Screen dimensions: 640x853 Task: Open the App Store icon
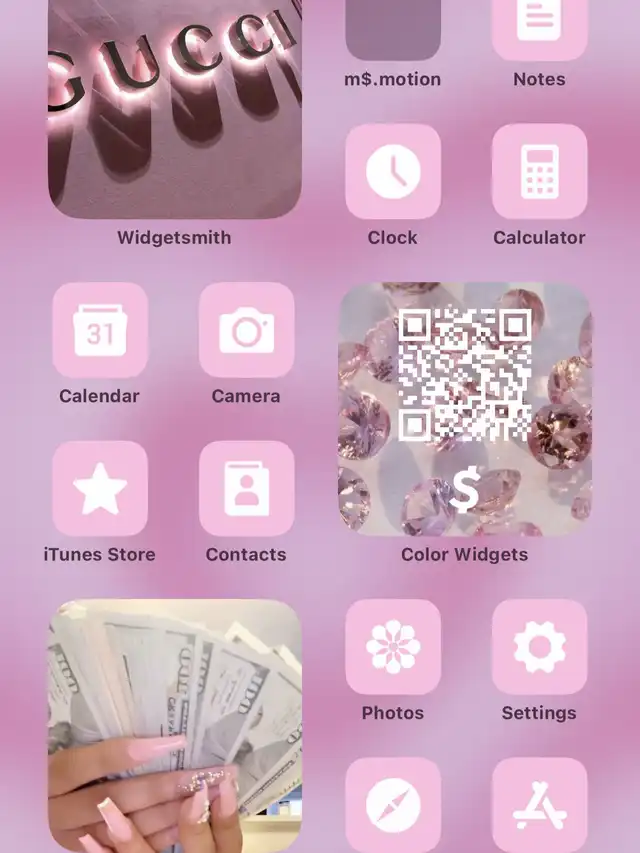[x=539, y=805]
